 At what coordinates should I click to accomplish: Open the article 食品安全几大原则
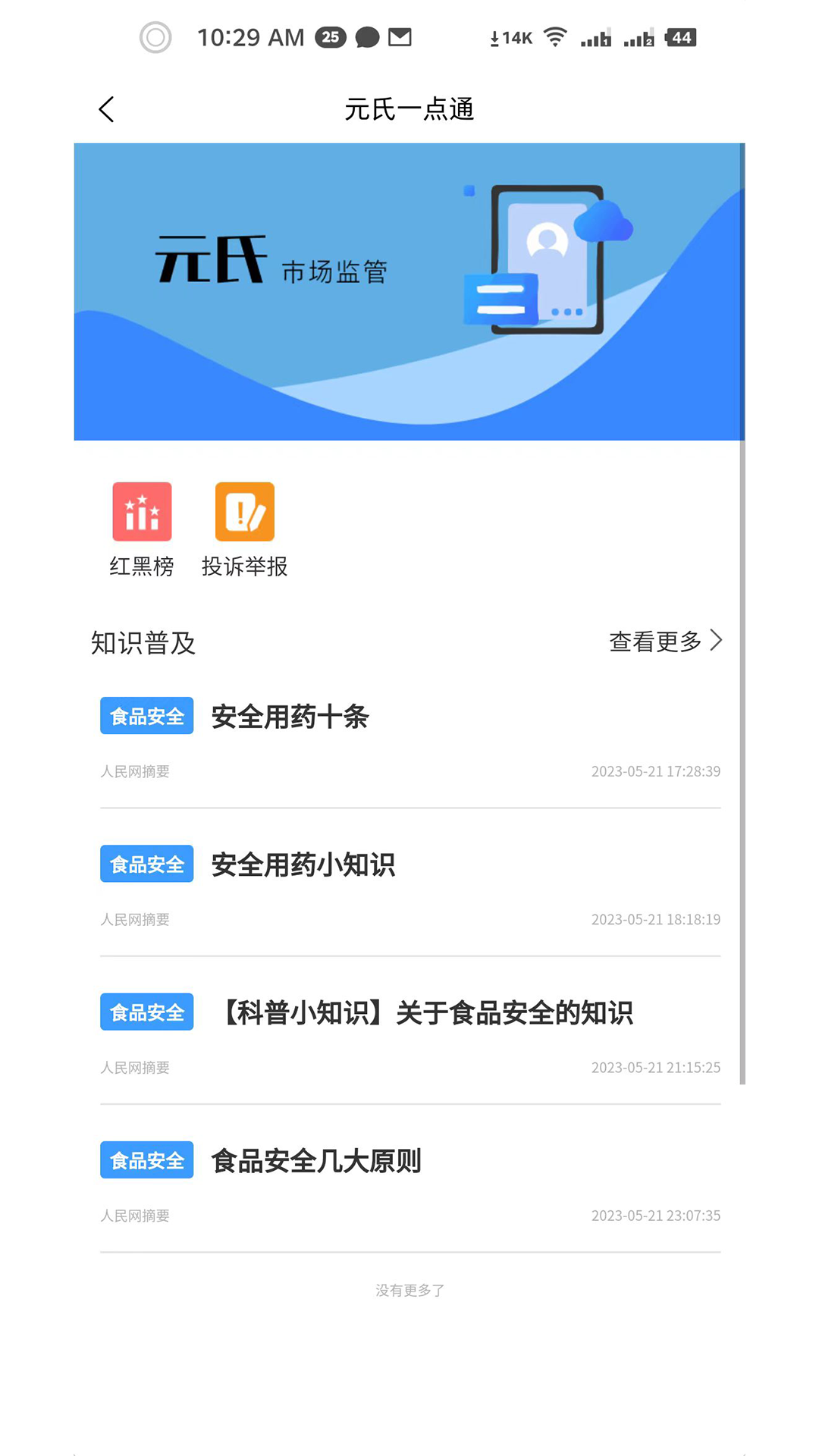318,1160
